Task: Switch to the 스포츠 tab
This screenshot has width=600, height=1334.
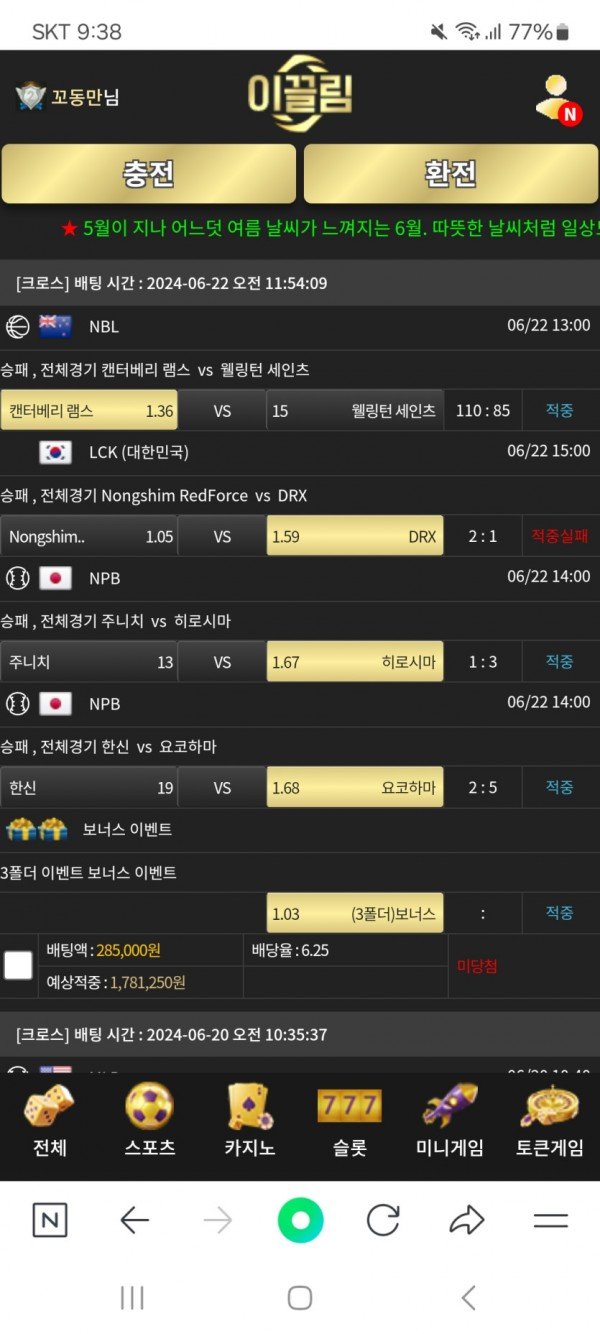Action: point(149,1122)
